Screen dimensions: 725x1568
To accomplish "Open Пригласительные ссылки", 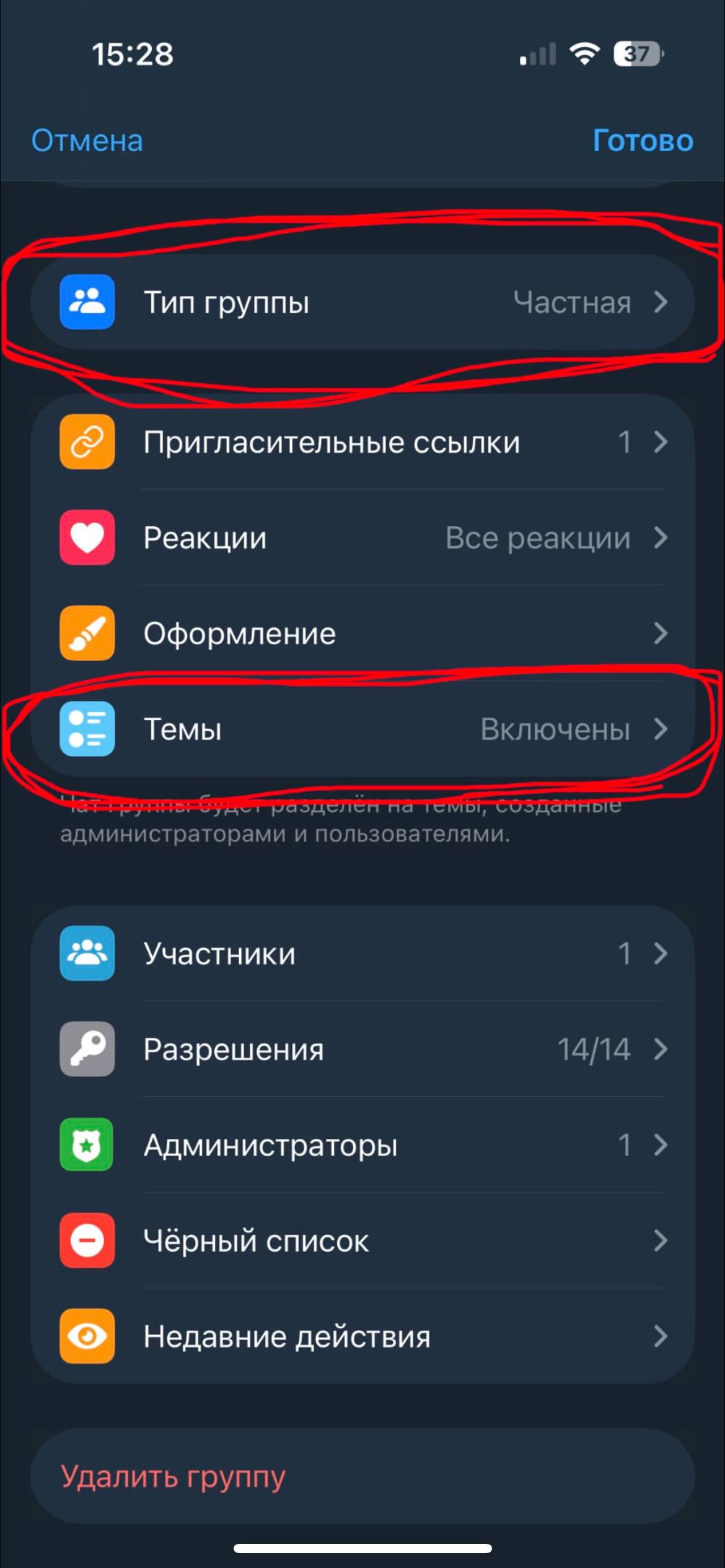I will tap(362, 442).
